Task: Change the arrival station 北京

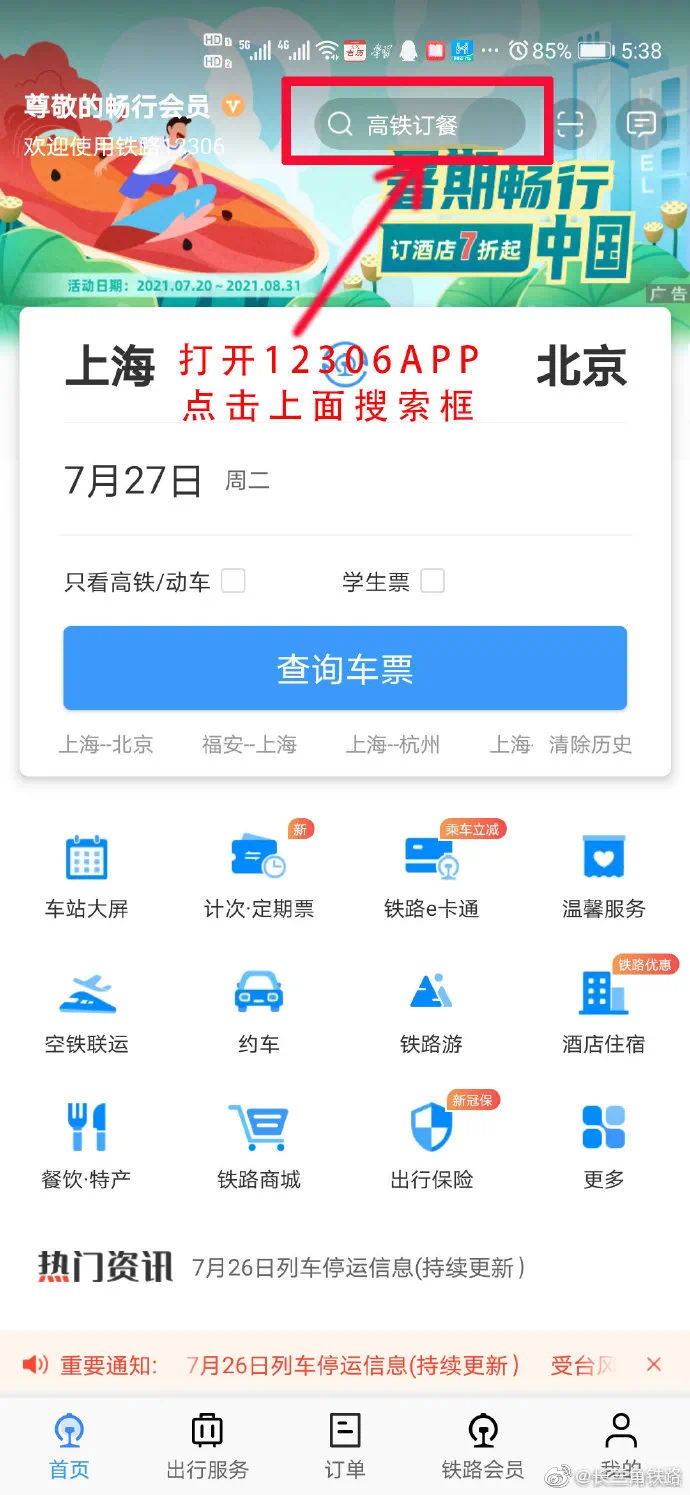Action: coord(581,367)
